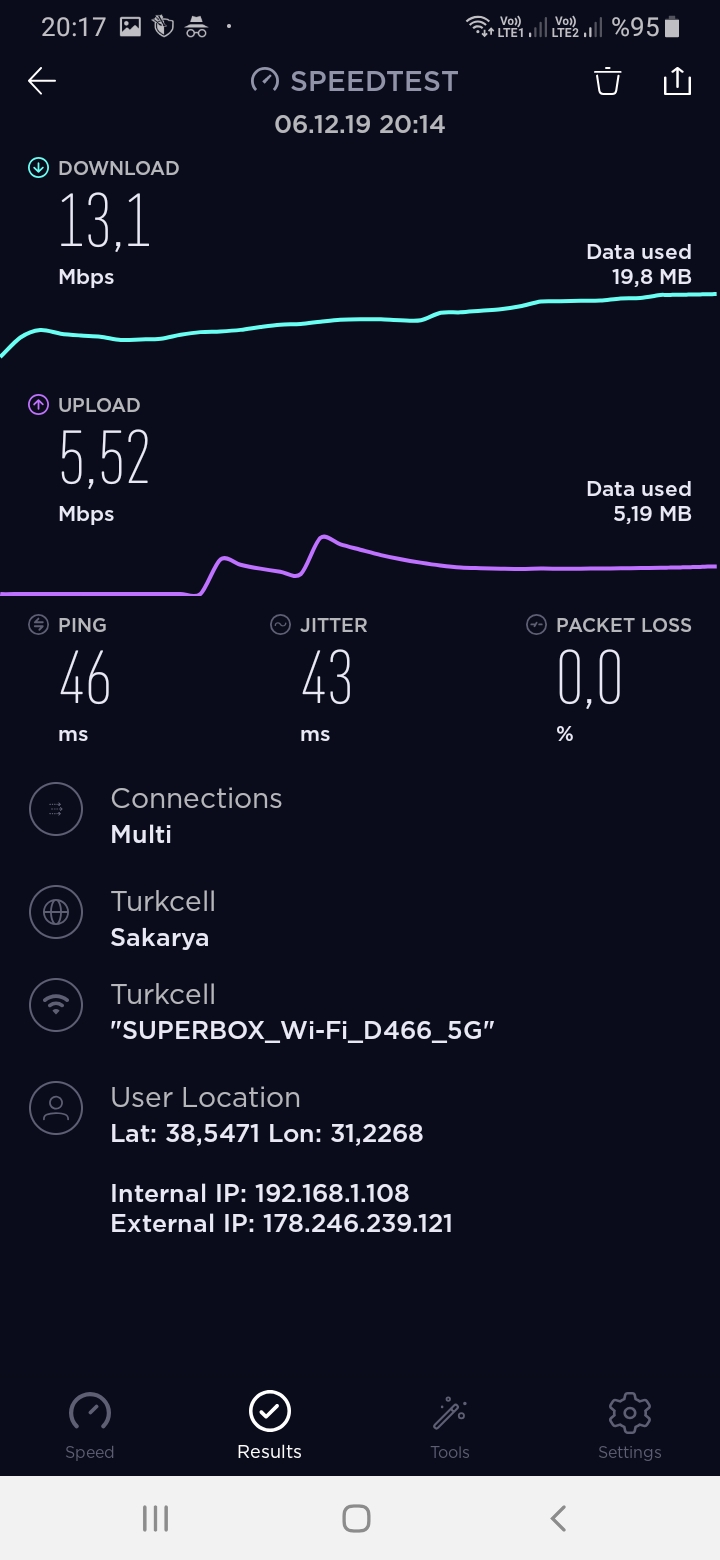Open recent apps from the navigation bar
This screenshot has height=1560, width=720.
tap(156, 1518)
